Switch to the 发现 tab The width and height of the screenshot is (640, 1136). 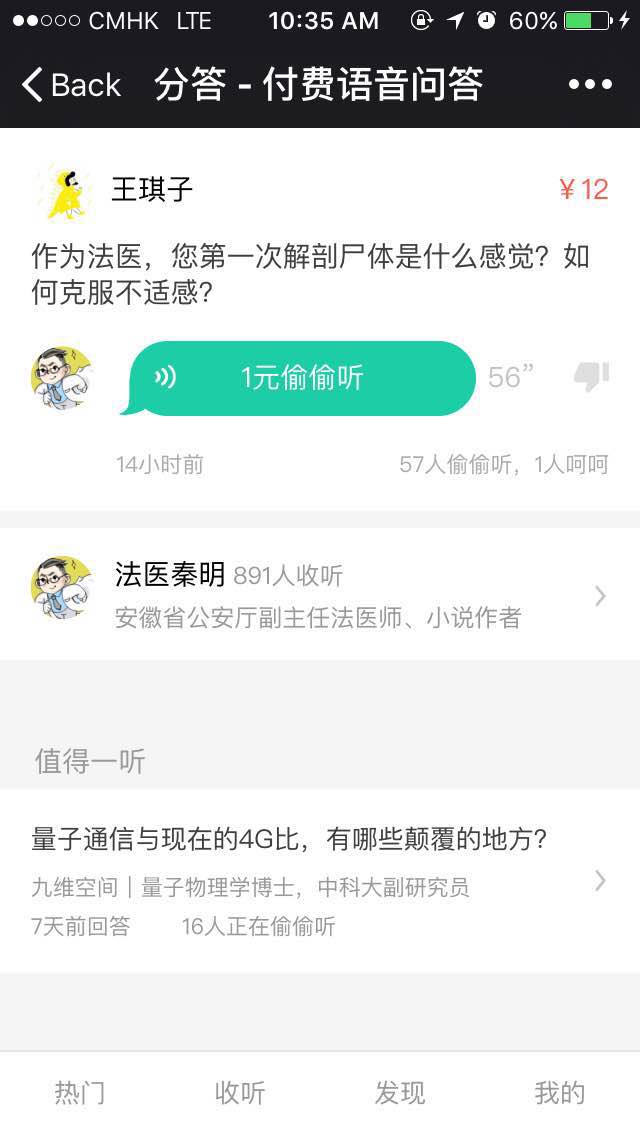(400, 1093)
